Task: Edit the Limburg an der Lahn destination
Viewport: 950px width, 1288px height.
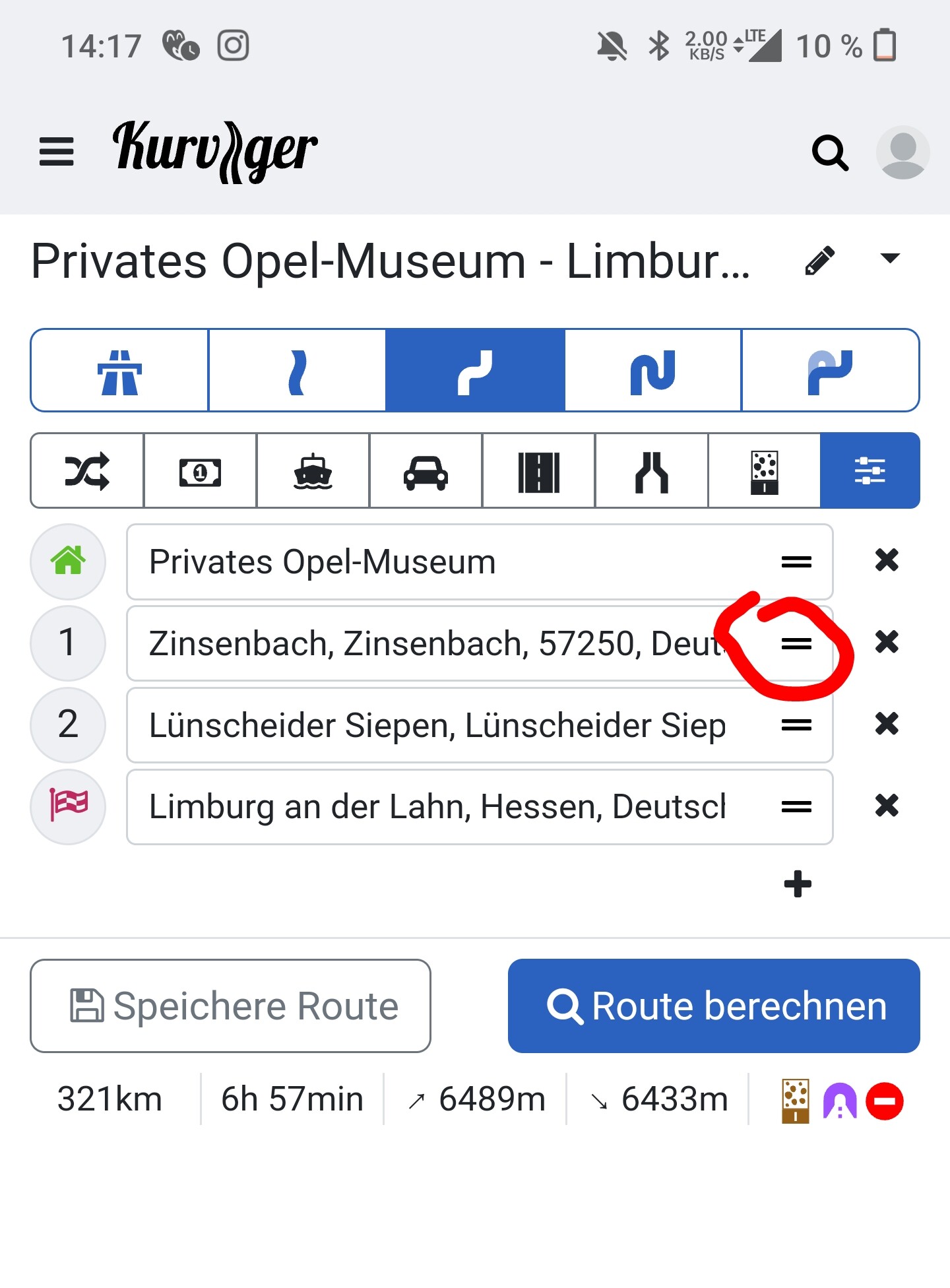Action: click(435, 807)
